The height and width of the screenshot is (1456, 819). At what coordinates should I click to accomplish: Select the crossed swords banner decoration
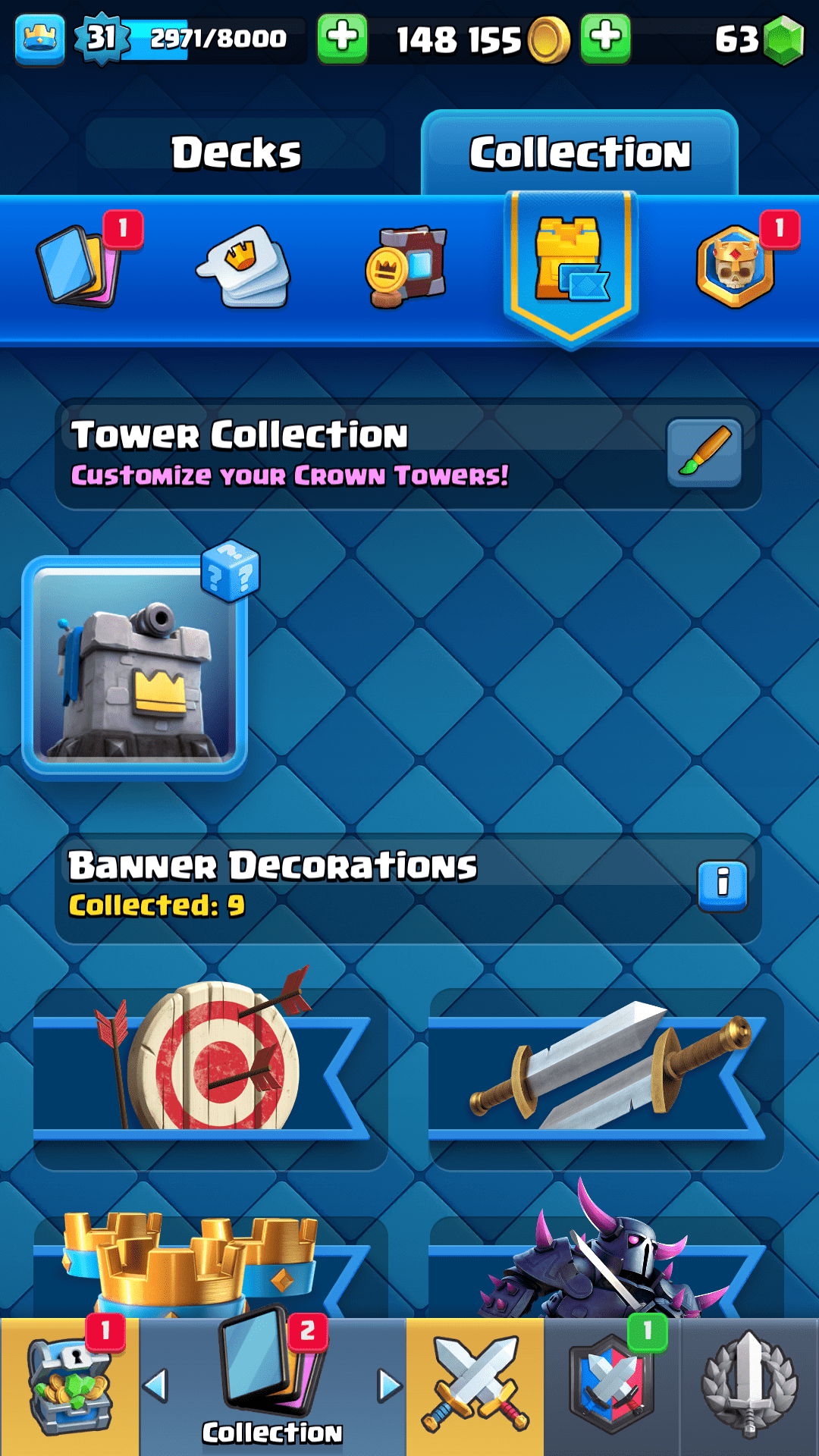pyautogui.click(x=607, y=1069)
